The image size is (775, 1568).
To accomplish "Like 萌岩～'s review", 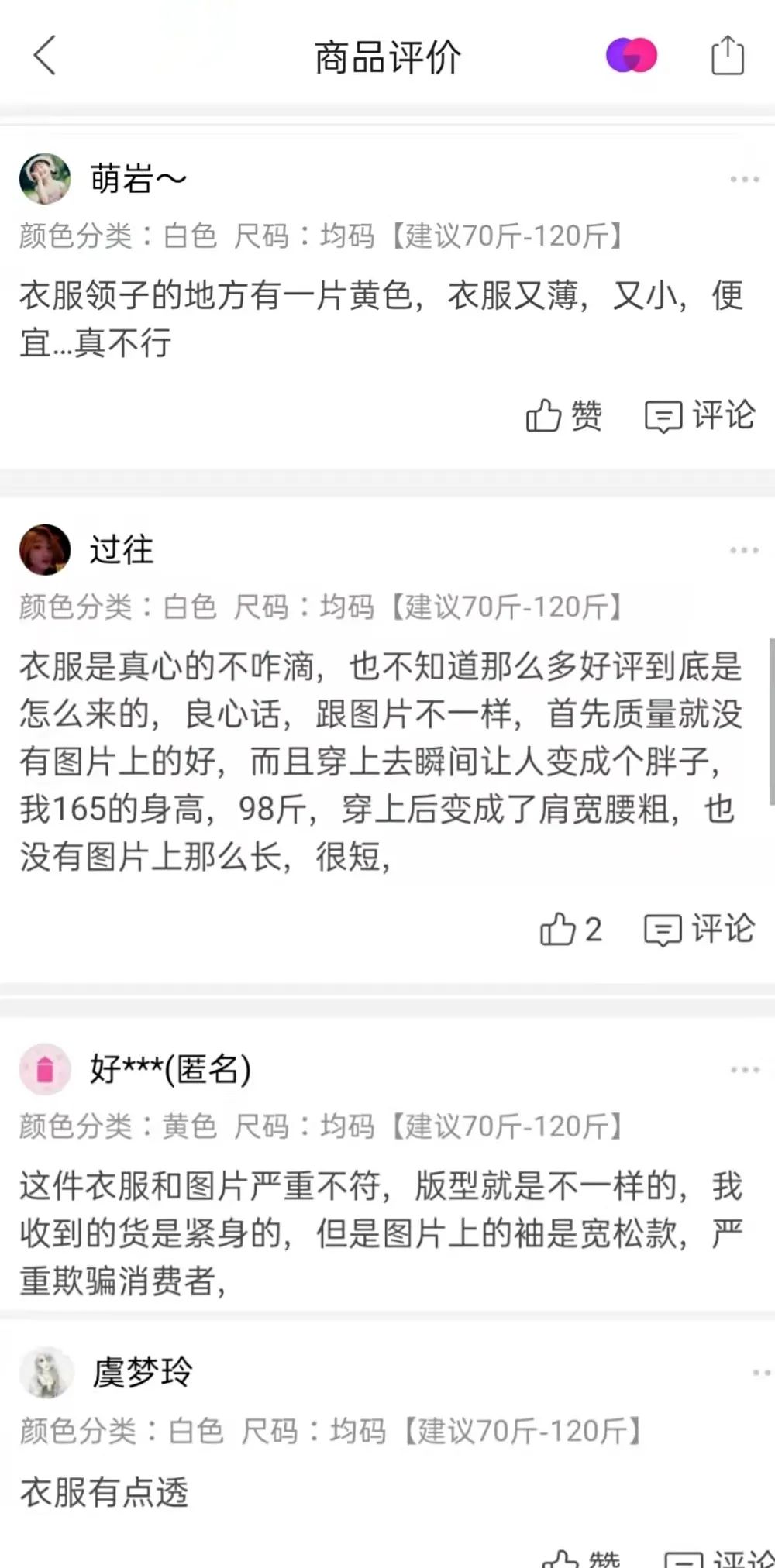I will [563, 416].
